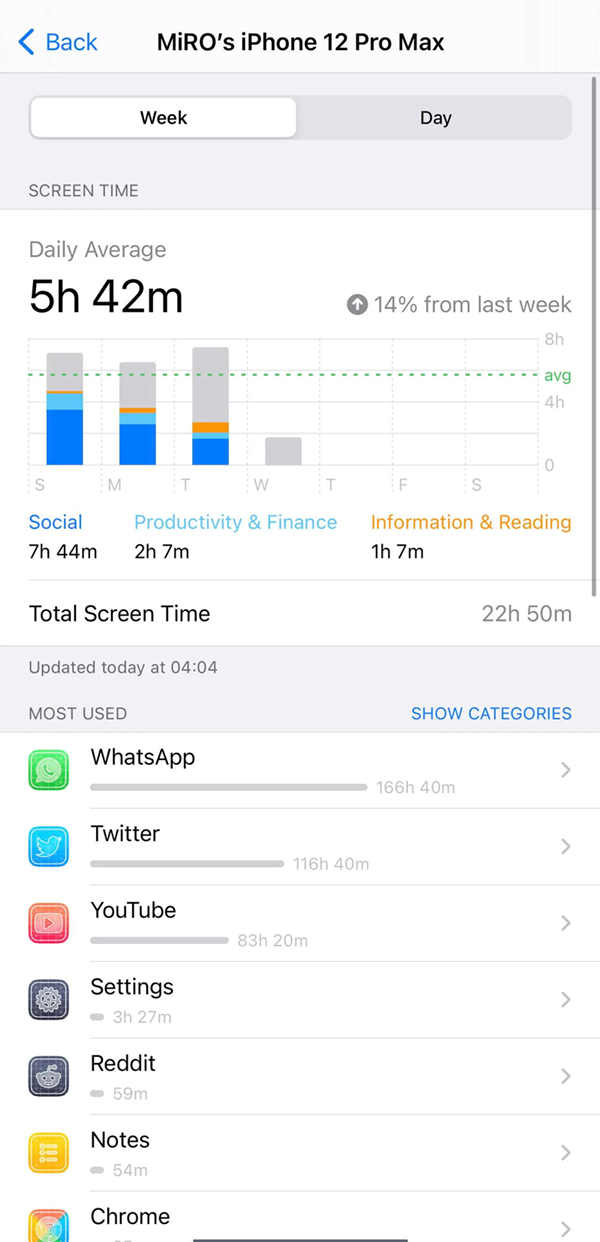Open Chrome usage row
Image resolution: width=600 pixels, height=1242 pixels.
click(300, 1222)
